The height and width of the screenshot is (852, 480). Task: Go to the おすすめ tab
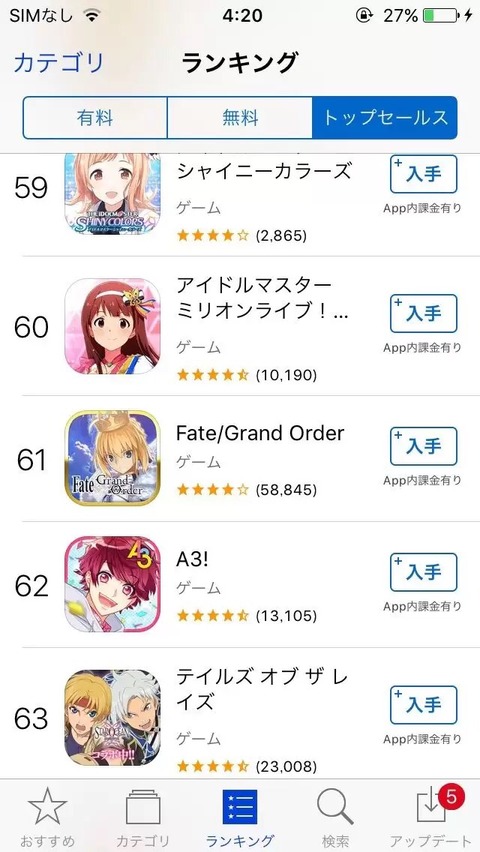[x=47, y=817]
